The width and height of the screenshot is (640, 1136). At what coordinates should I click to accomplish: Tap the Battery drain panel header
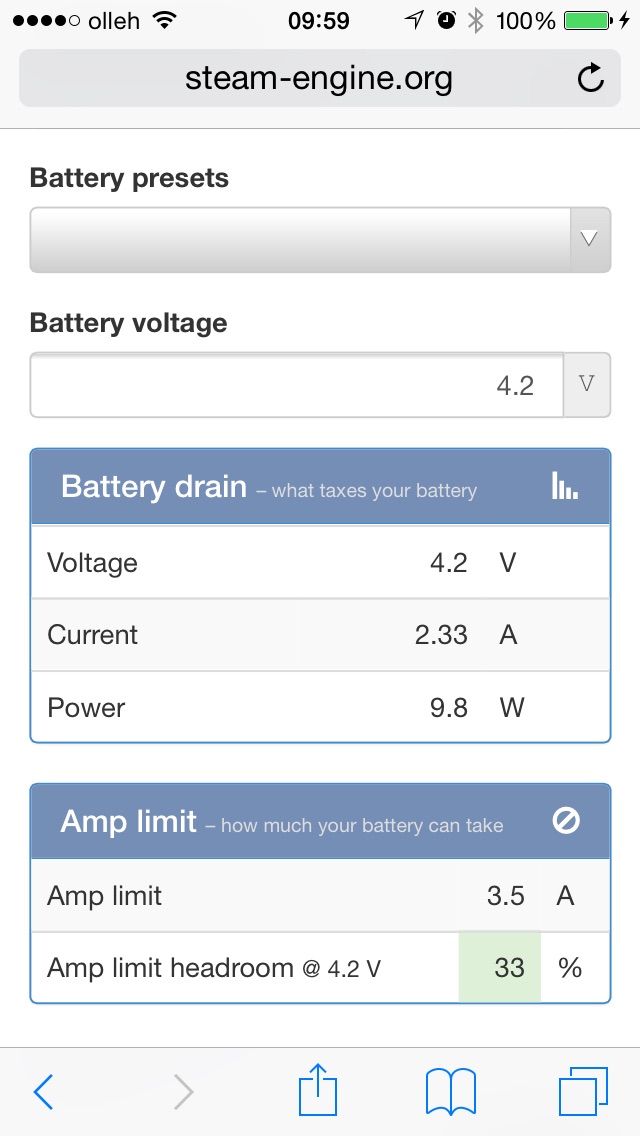(x=320, y=486)
